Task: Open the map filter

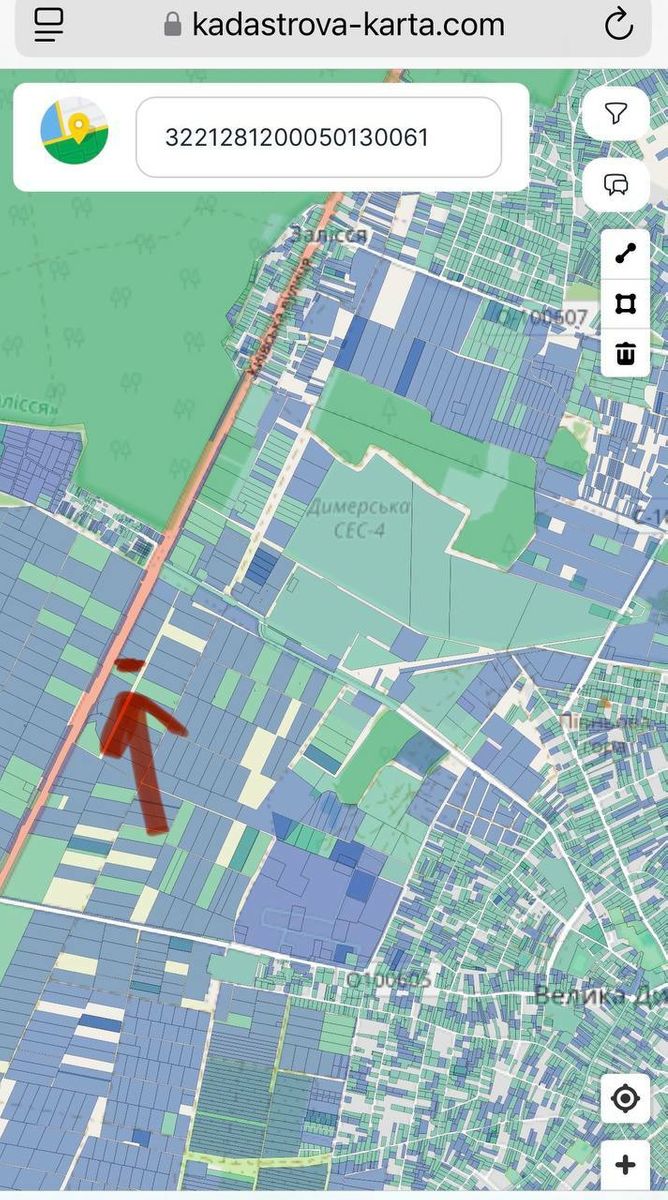Action: 616,115
